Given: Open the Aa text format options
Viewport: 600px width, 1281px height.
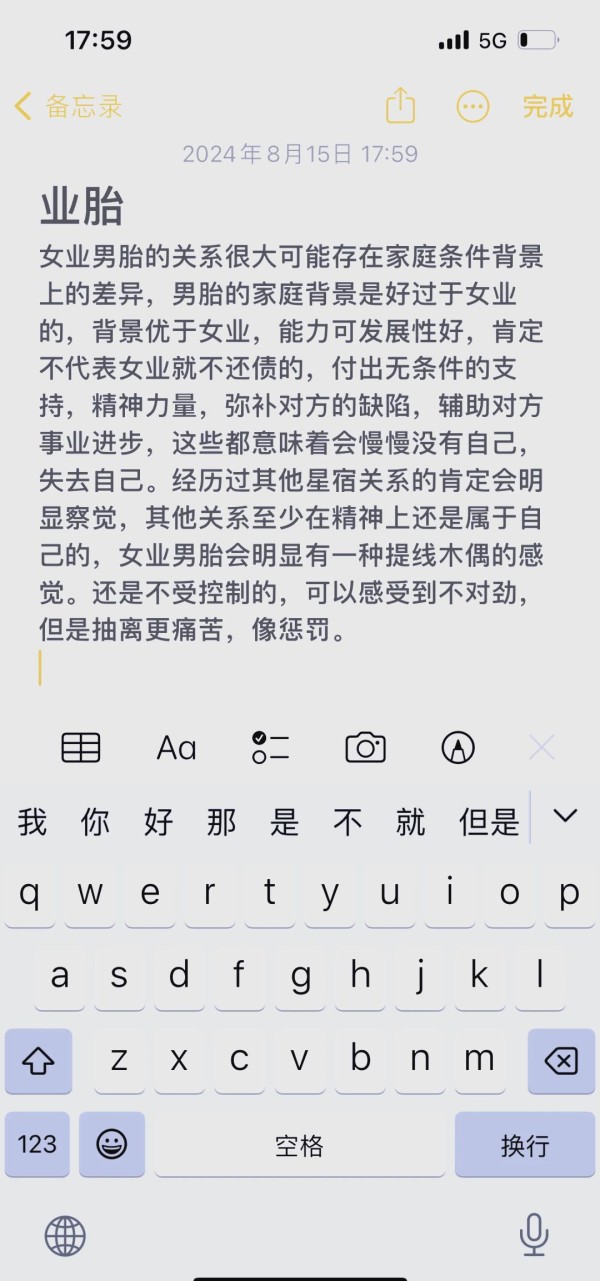Looking at the screenshot, I should (x=176, y=748).
